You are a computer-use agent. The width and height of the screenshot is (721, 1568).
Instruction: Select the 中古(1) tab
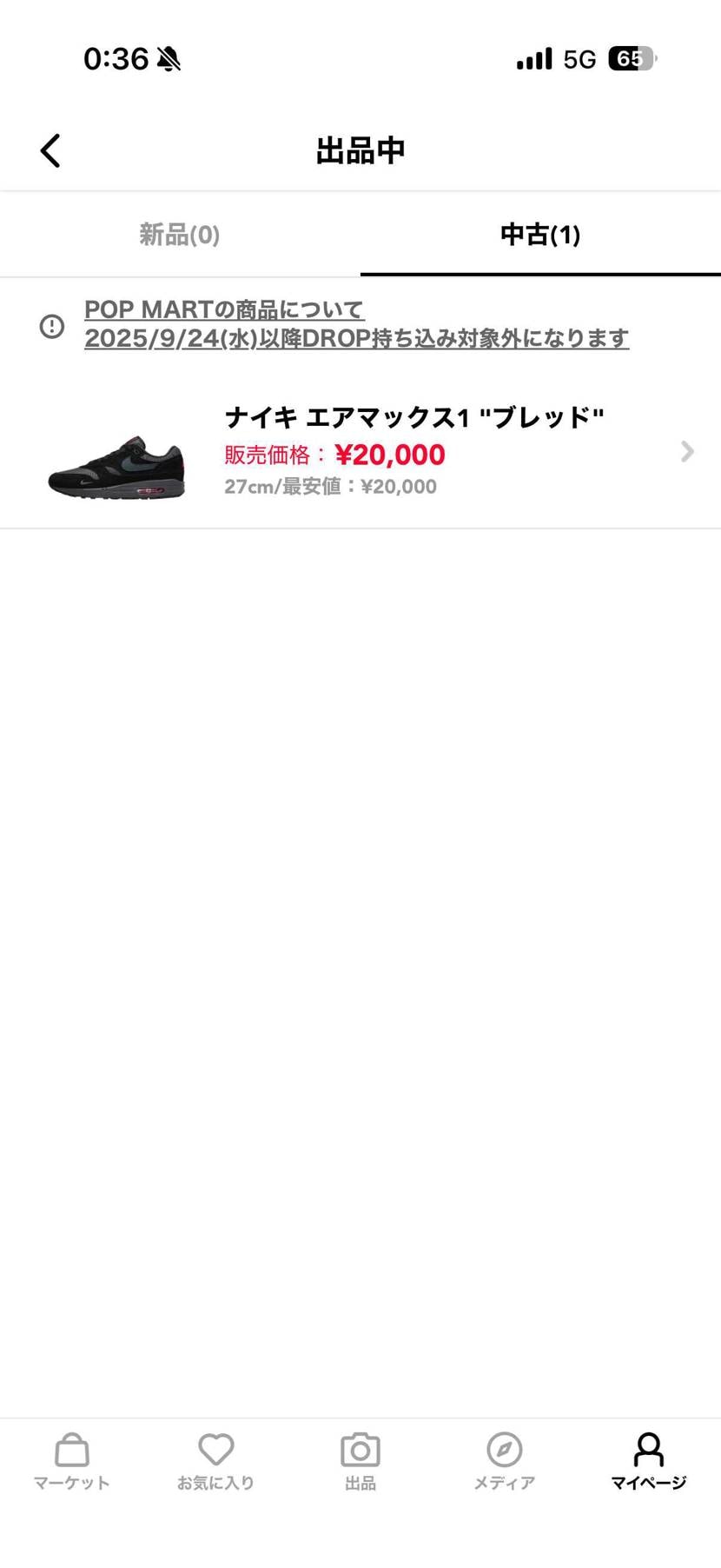tap(540, 235)
